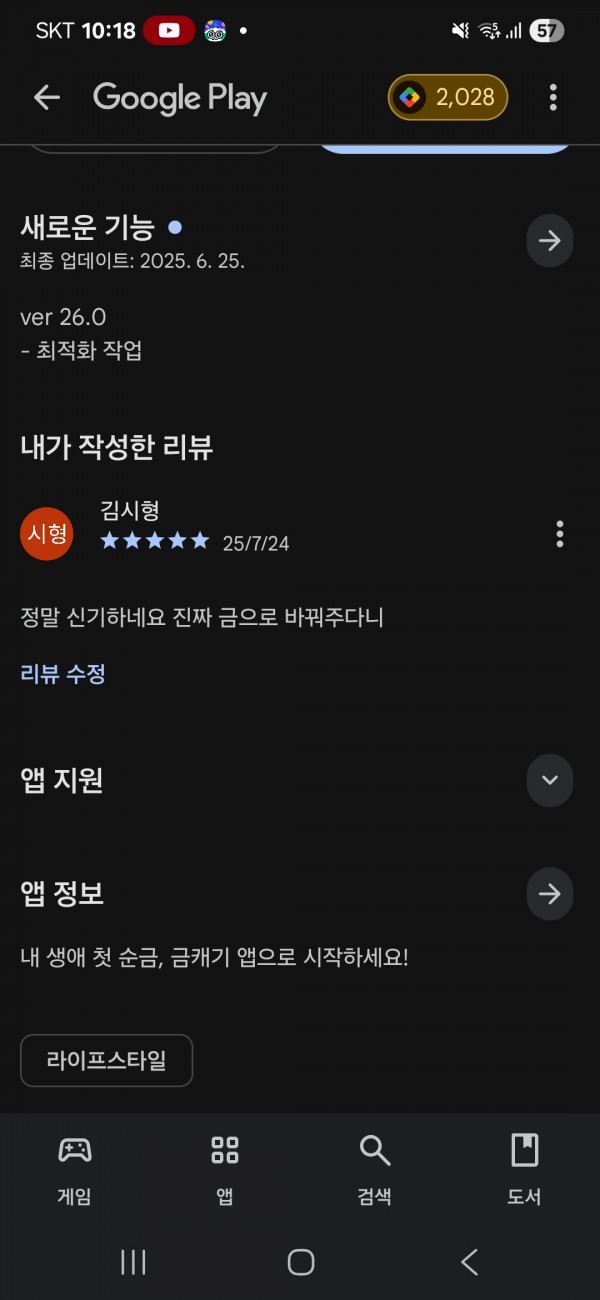The image size is (600, 1300).
Task: Expand the 앱 지원 section
Action: [x=549, y=781]
